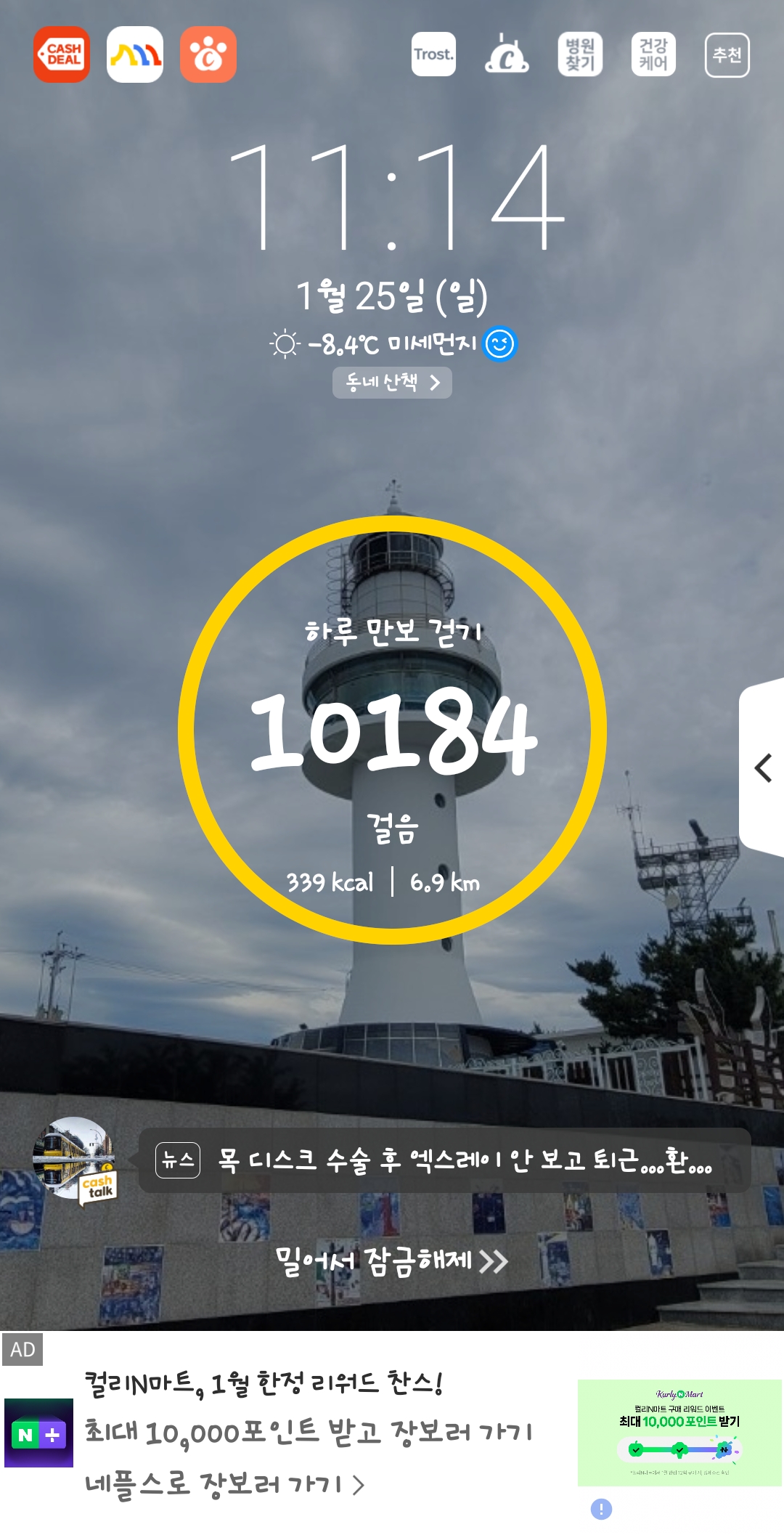Open the rainbow-arch app shortcut
784x1535 pixels.
tap(135, 55)
